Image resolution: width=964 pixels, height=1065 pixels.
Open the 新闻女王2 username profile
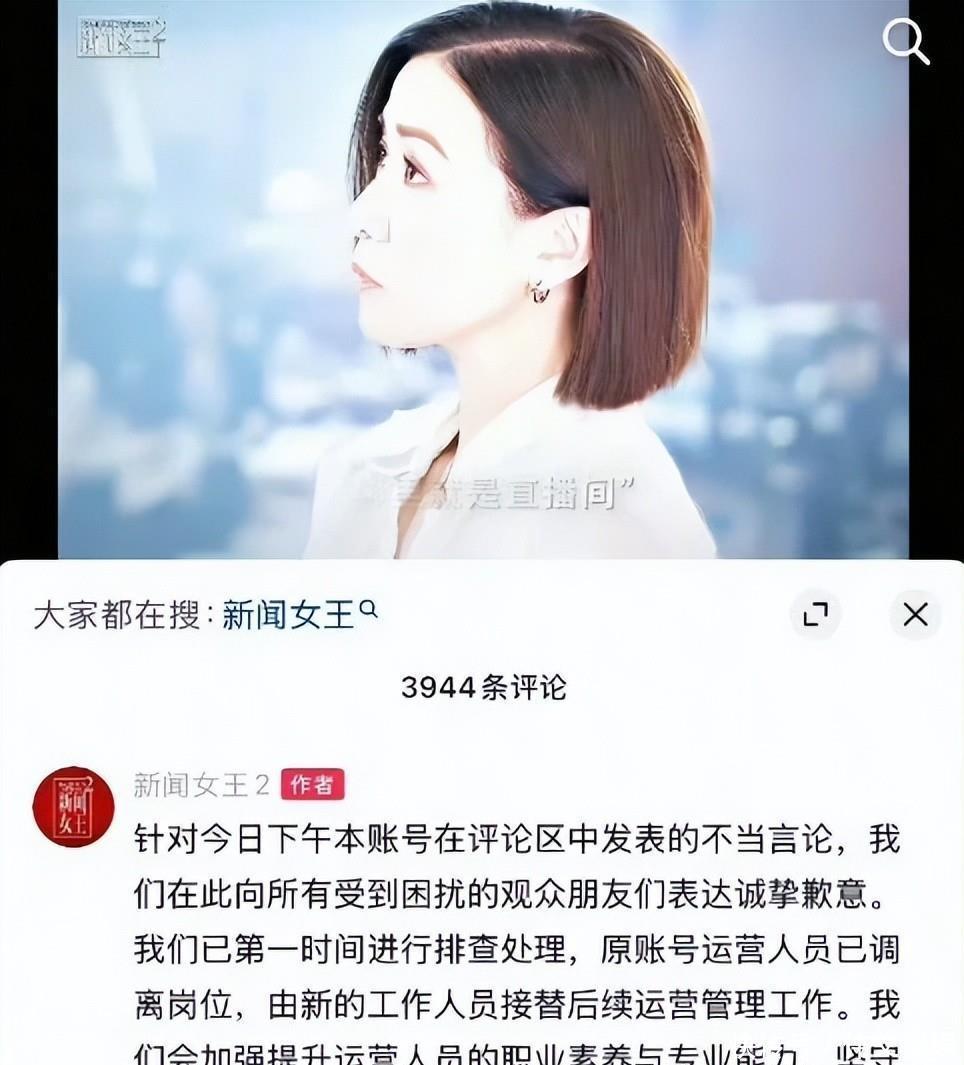tap(202, 785)
